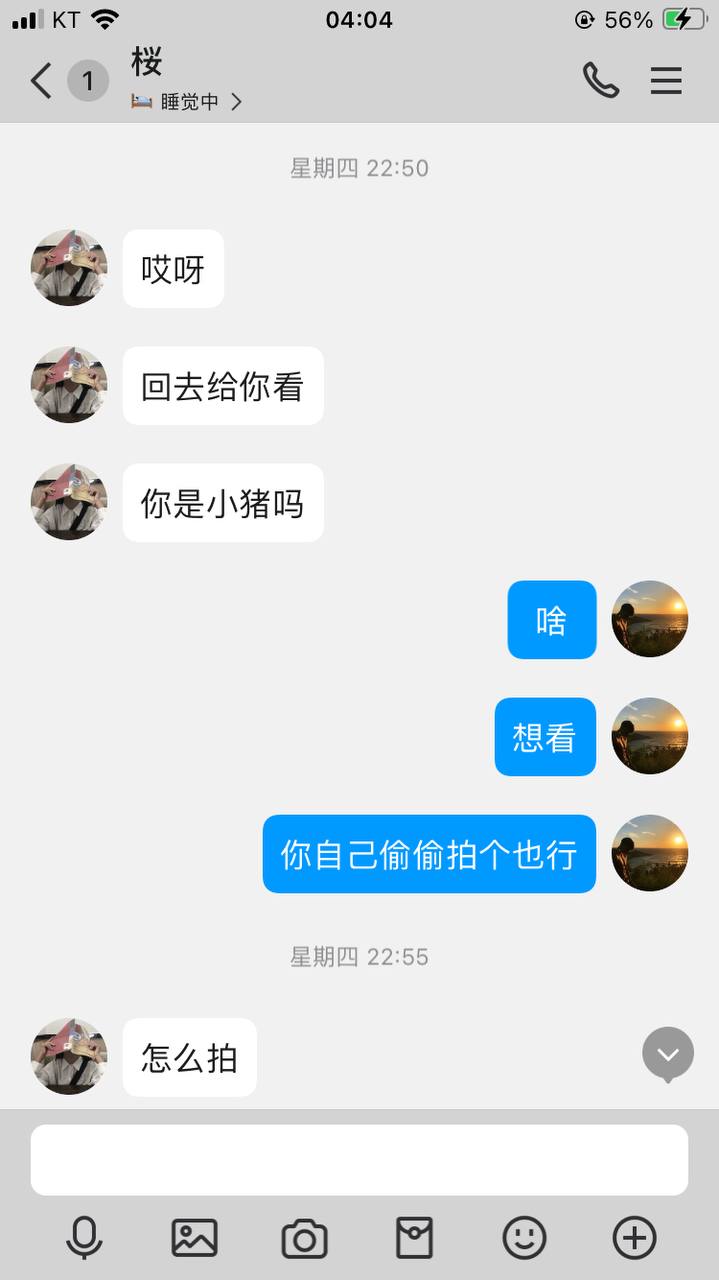This screenshot has width=719, height=1280.
Task: Open the emoji panel
Action: (x=524, y=1238)
